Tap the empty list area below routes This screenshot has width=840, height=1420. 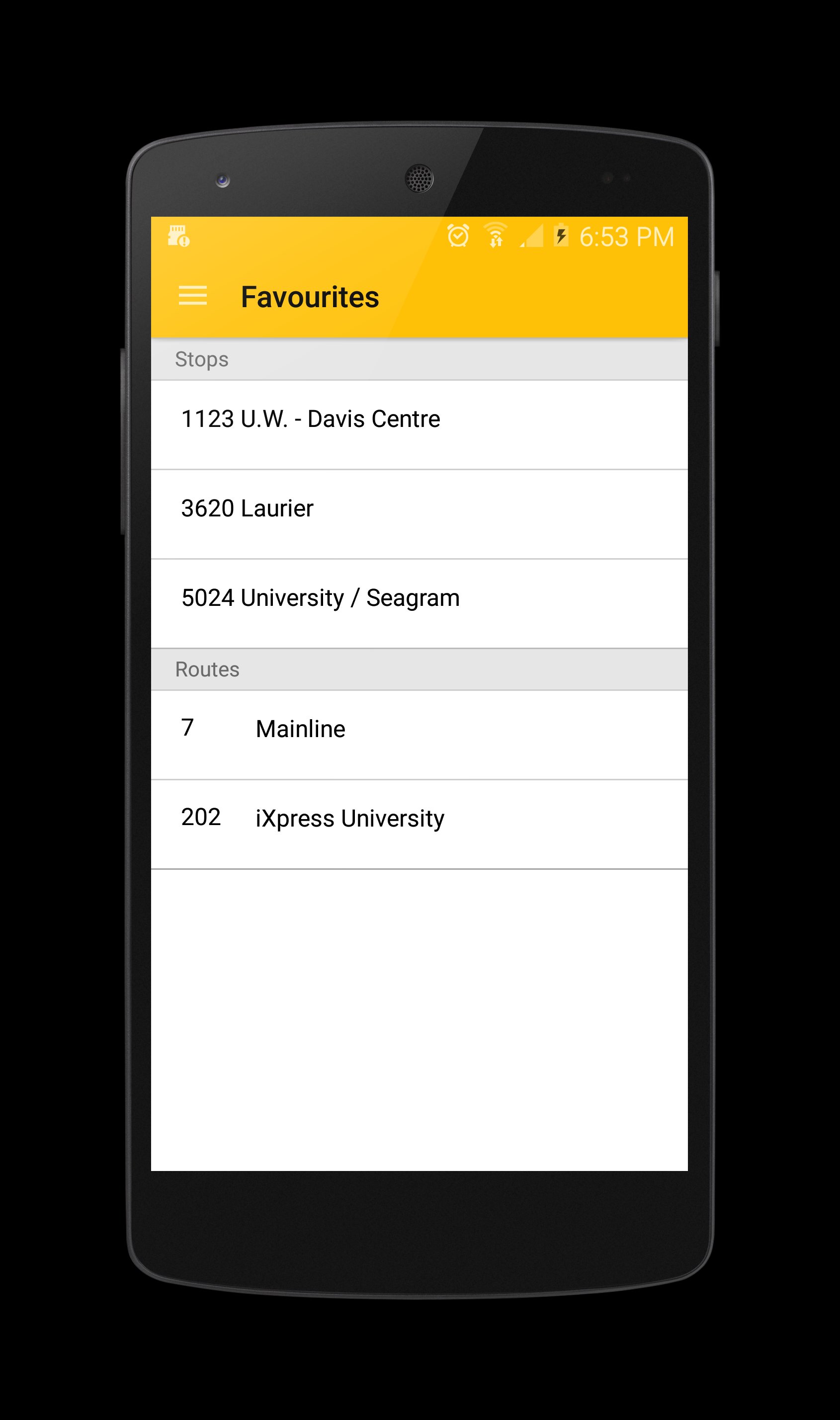click(x=419, y=1019)
